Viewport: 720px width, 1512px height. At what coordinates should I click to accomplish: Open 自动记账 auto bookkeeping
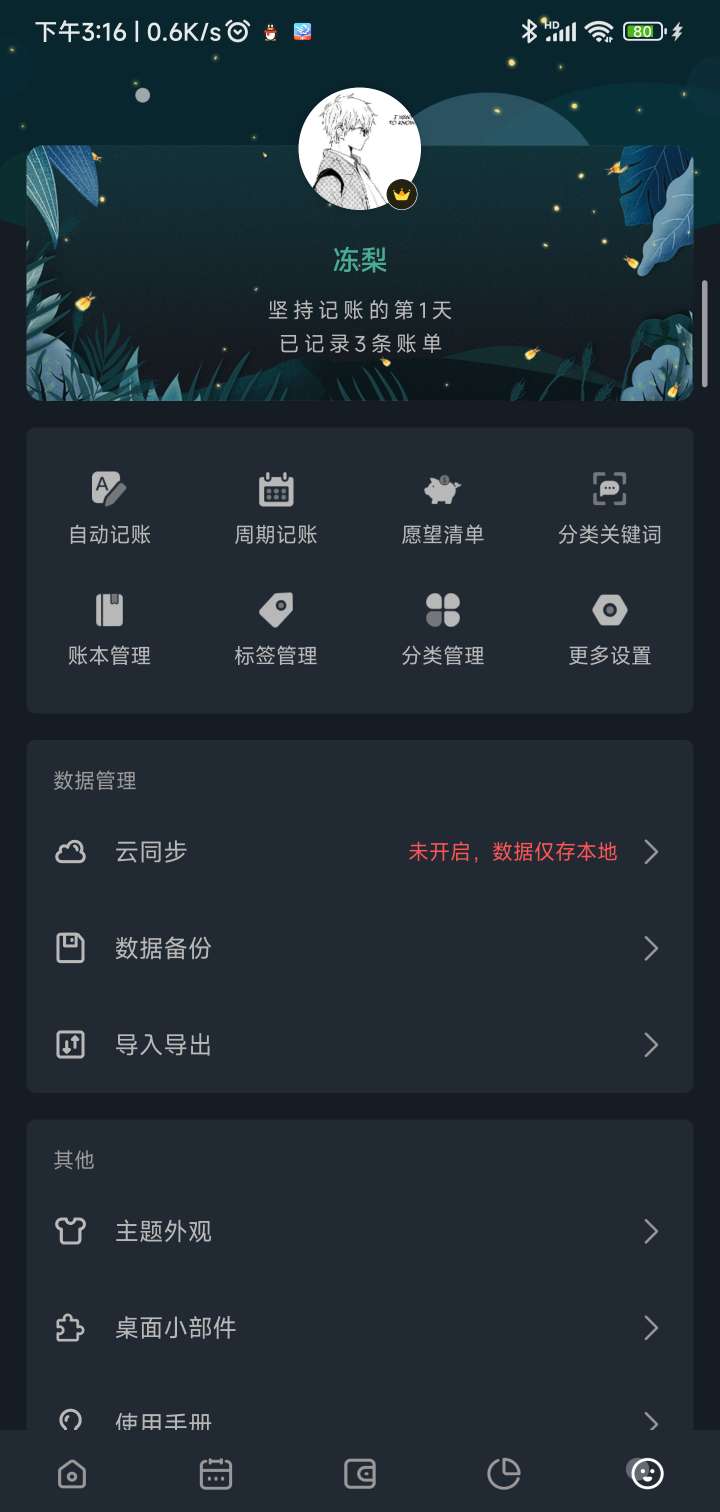point(109,508)
